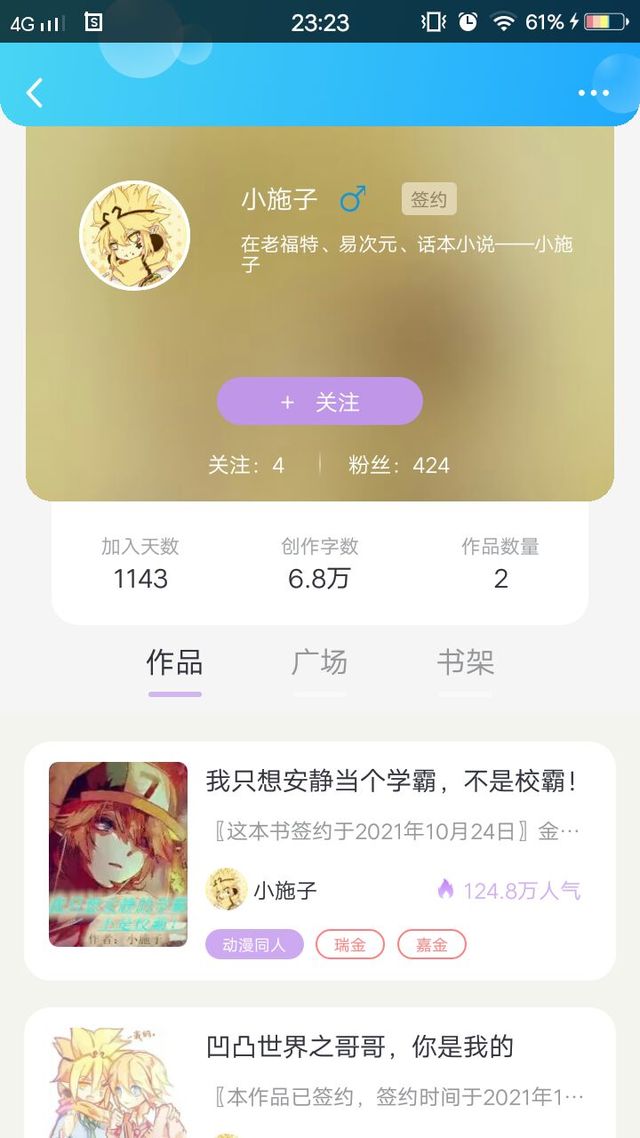This screenshot has width=640, height=1138.
Task: Switch to the 书架 tab
Action: coord(465,663)
